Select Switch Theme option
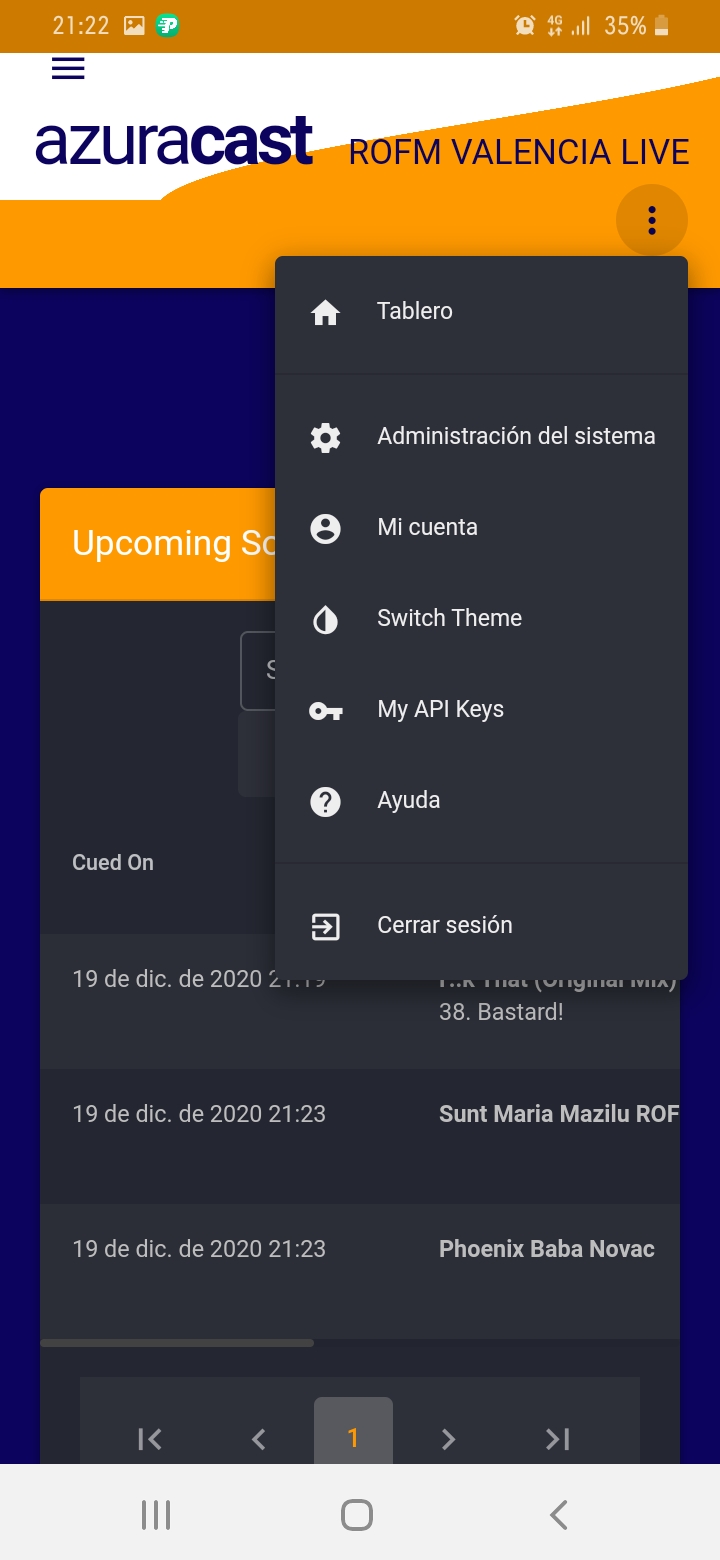Viewport: 720px width, 1560px height. [449, 618]
